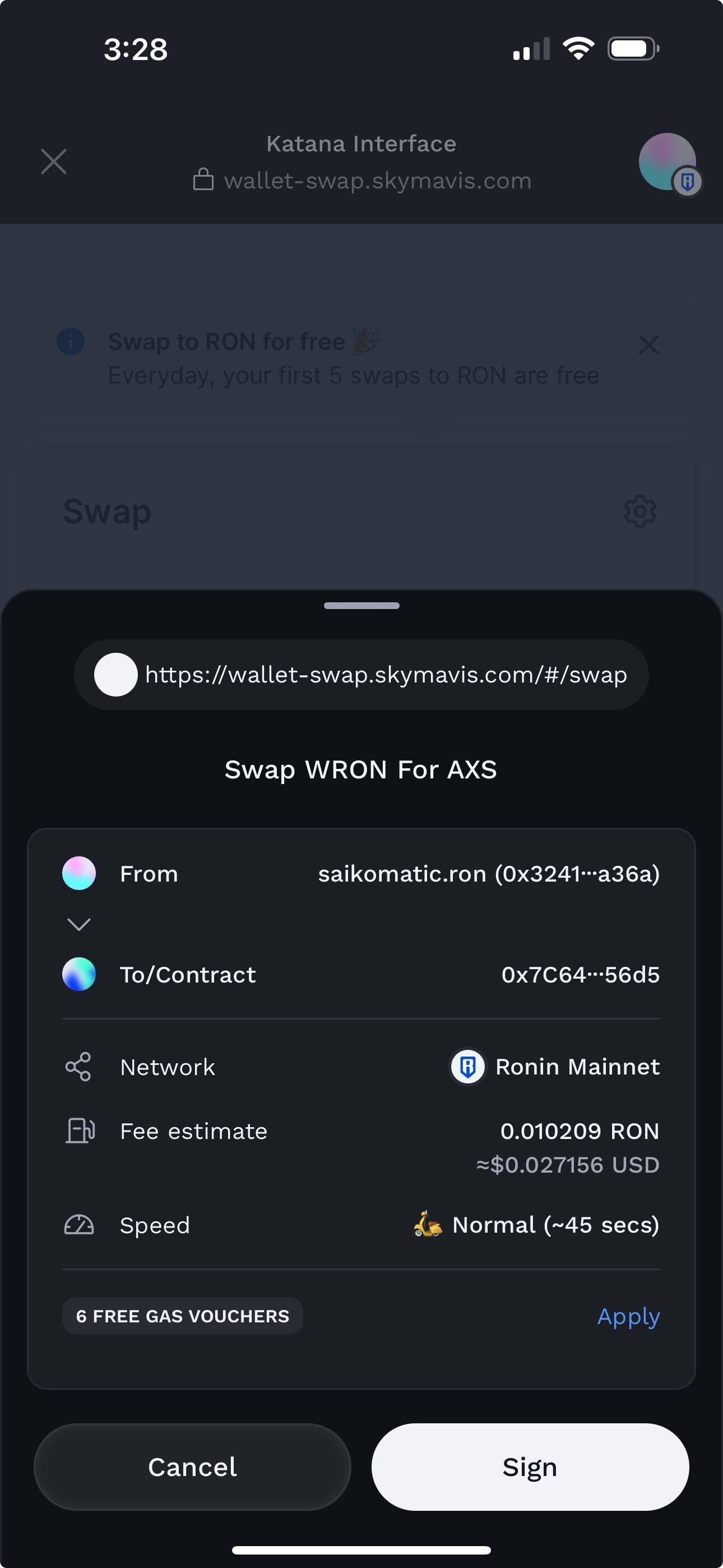The height and width of the screenshot is (1568, 723).
Task: Collapse the sheet using the drag handle
Action: [x=361, y=606]
